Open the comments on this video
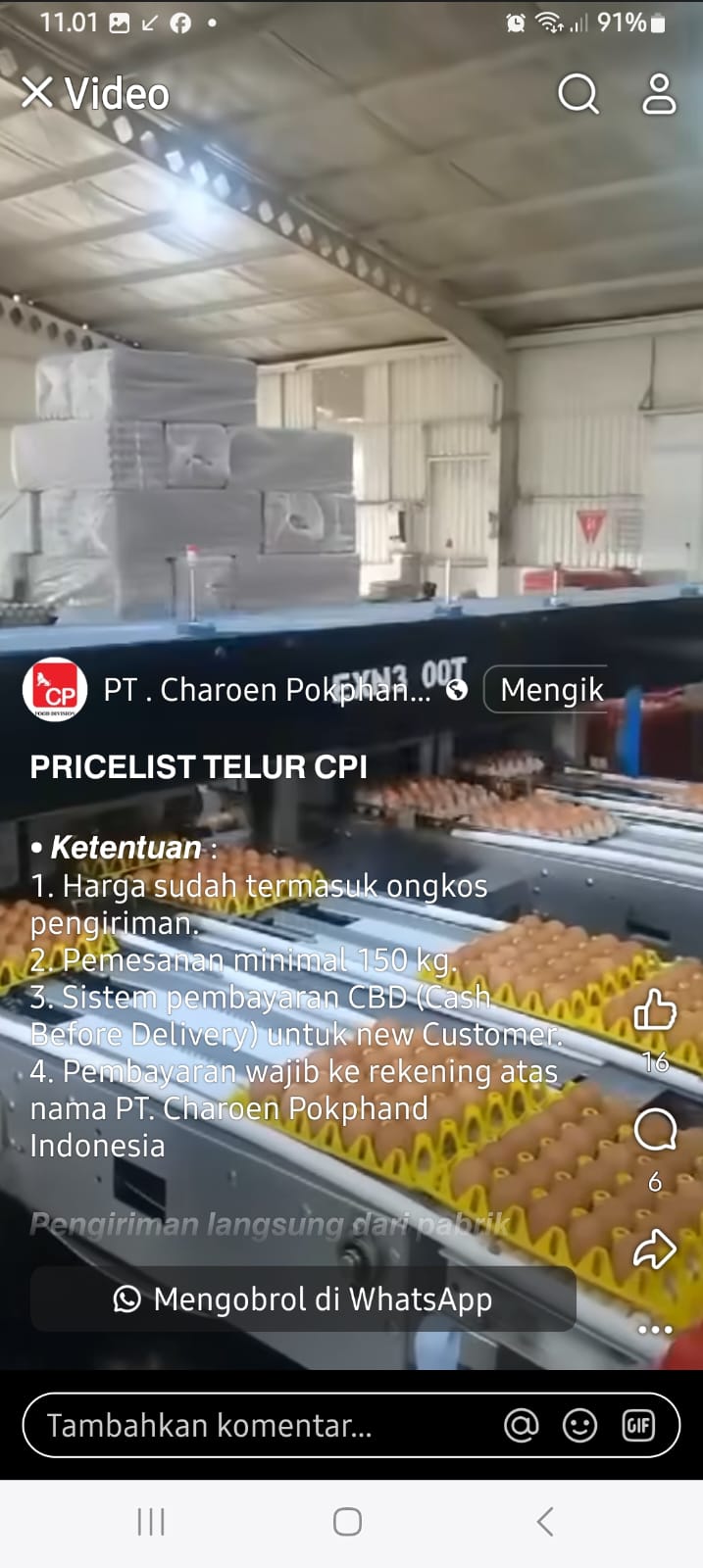This screenshot has height=1568, width=703. [x=655, y=1131]
